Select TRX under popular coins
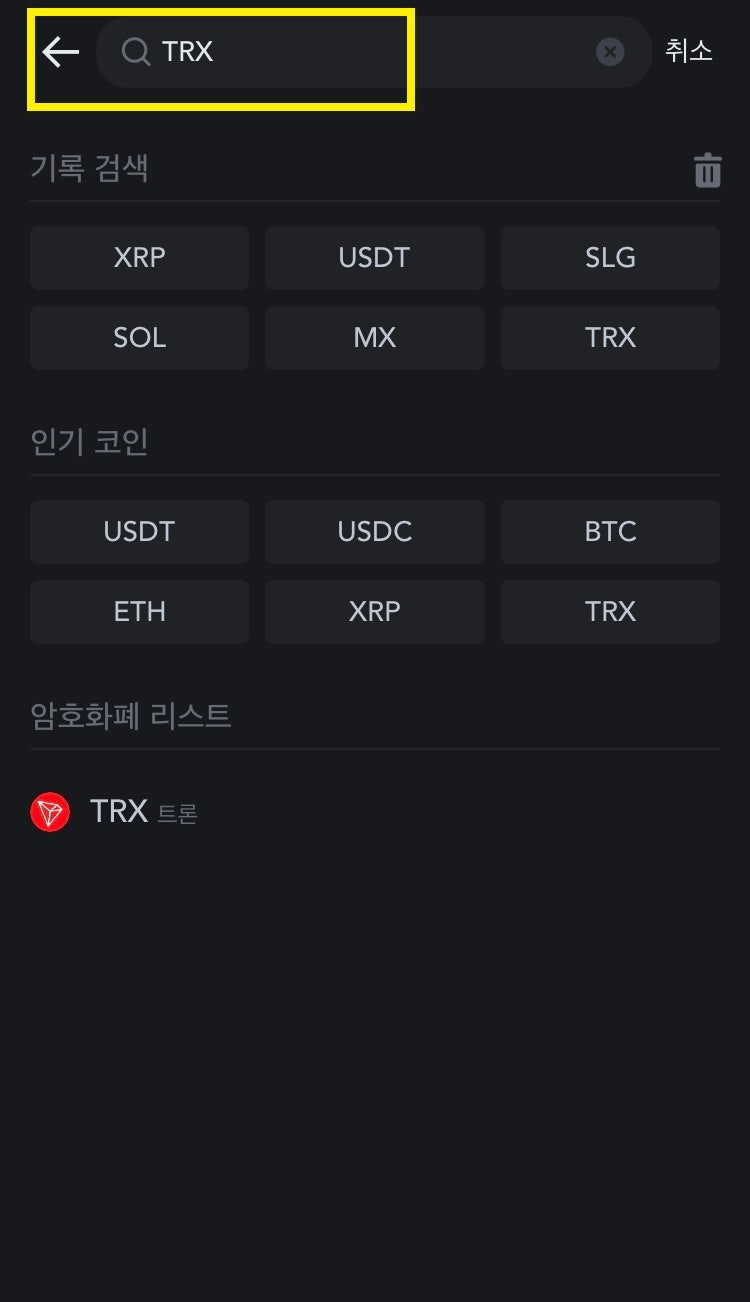Image resolution: width=750 pixels, height=1302 pixels. tap(610, 611)
